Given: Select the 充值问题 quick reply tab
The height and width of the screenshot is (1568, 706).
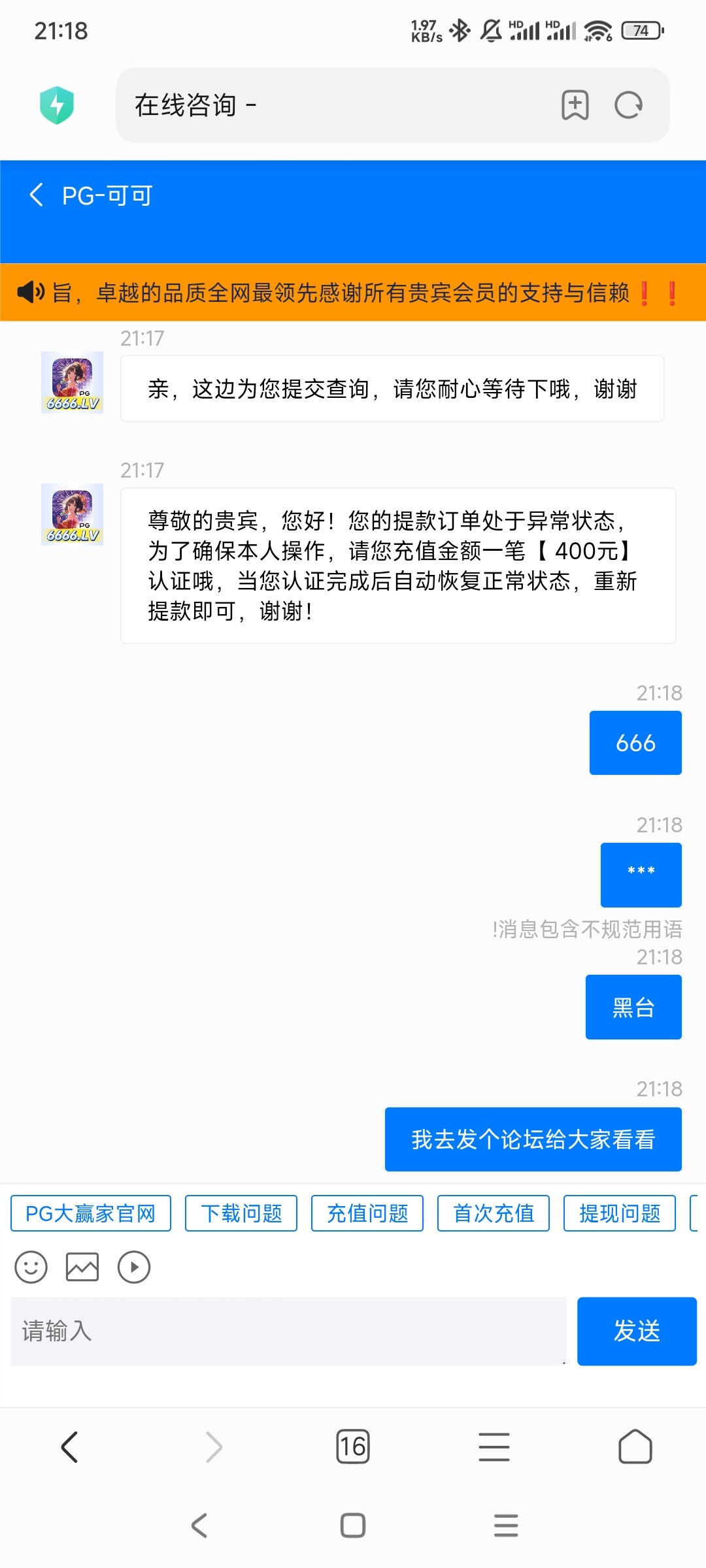Looking at the screenshot, I should coord(367,1213).
